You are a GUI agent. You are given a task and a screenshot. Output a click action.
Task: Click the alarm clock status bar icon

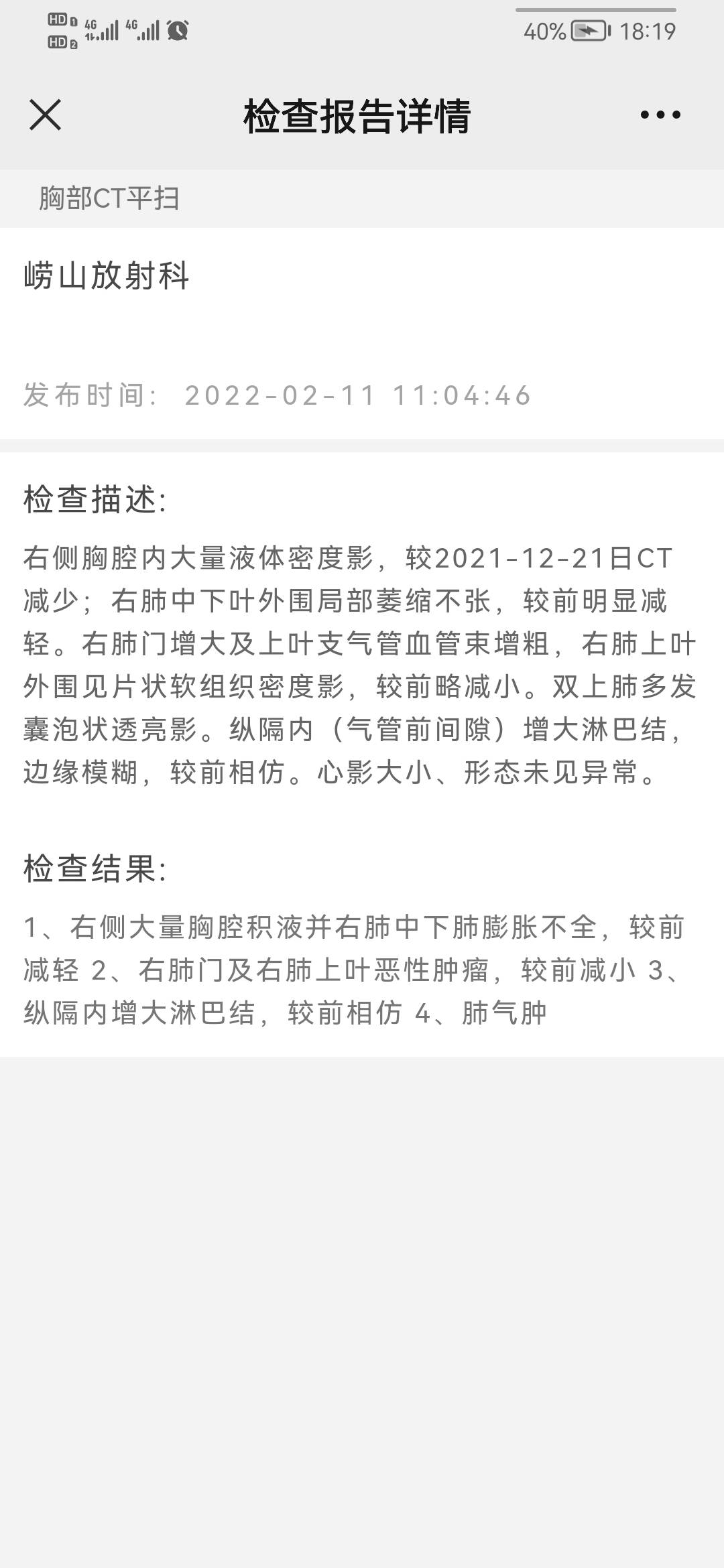tap(176, 30)
